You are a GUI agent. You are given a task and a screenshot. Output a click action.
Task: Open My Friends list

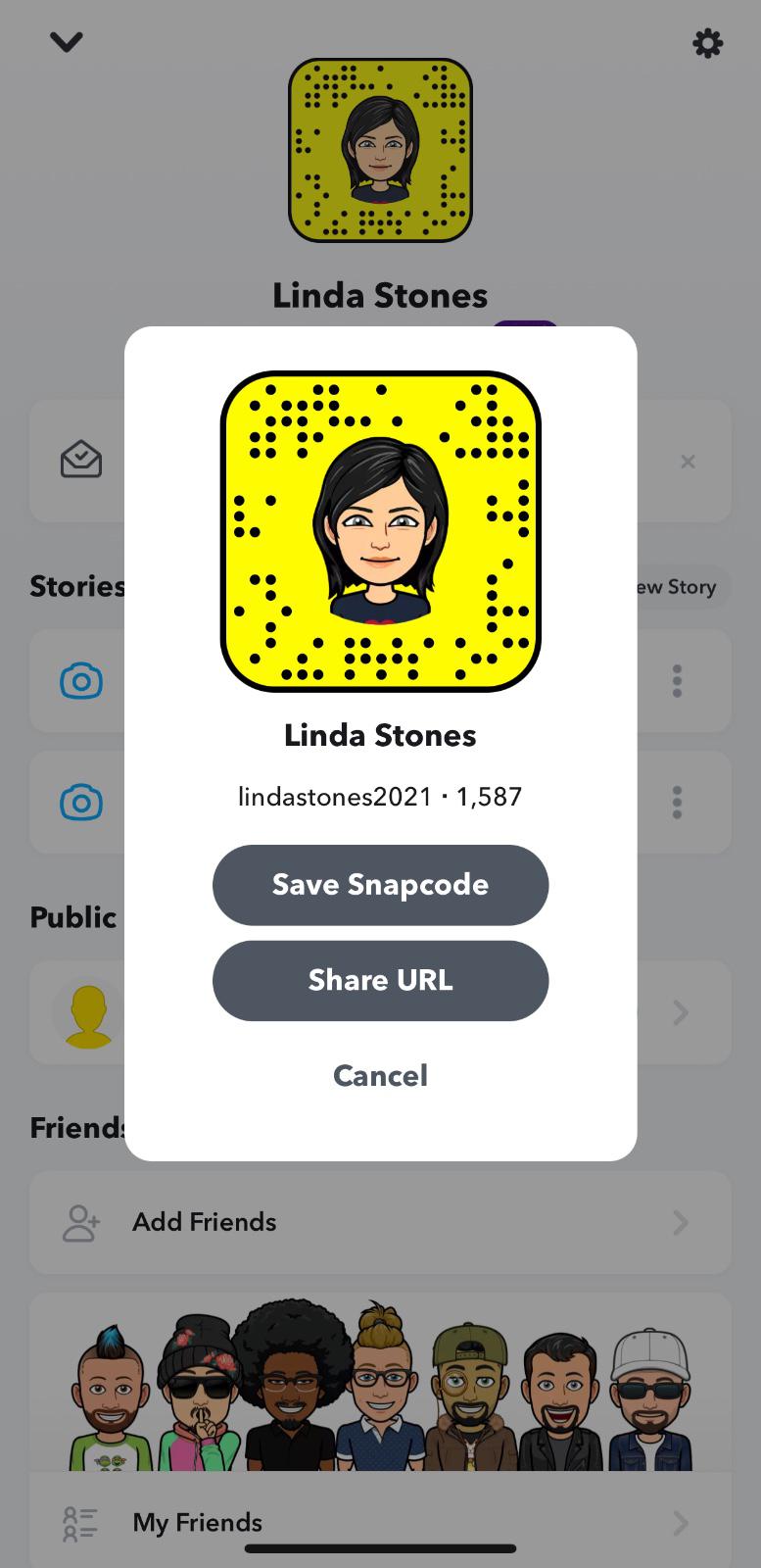380,1522
